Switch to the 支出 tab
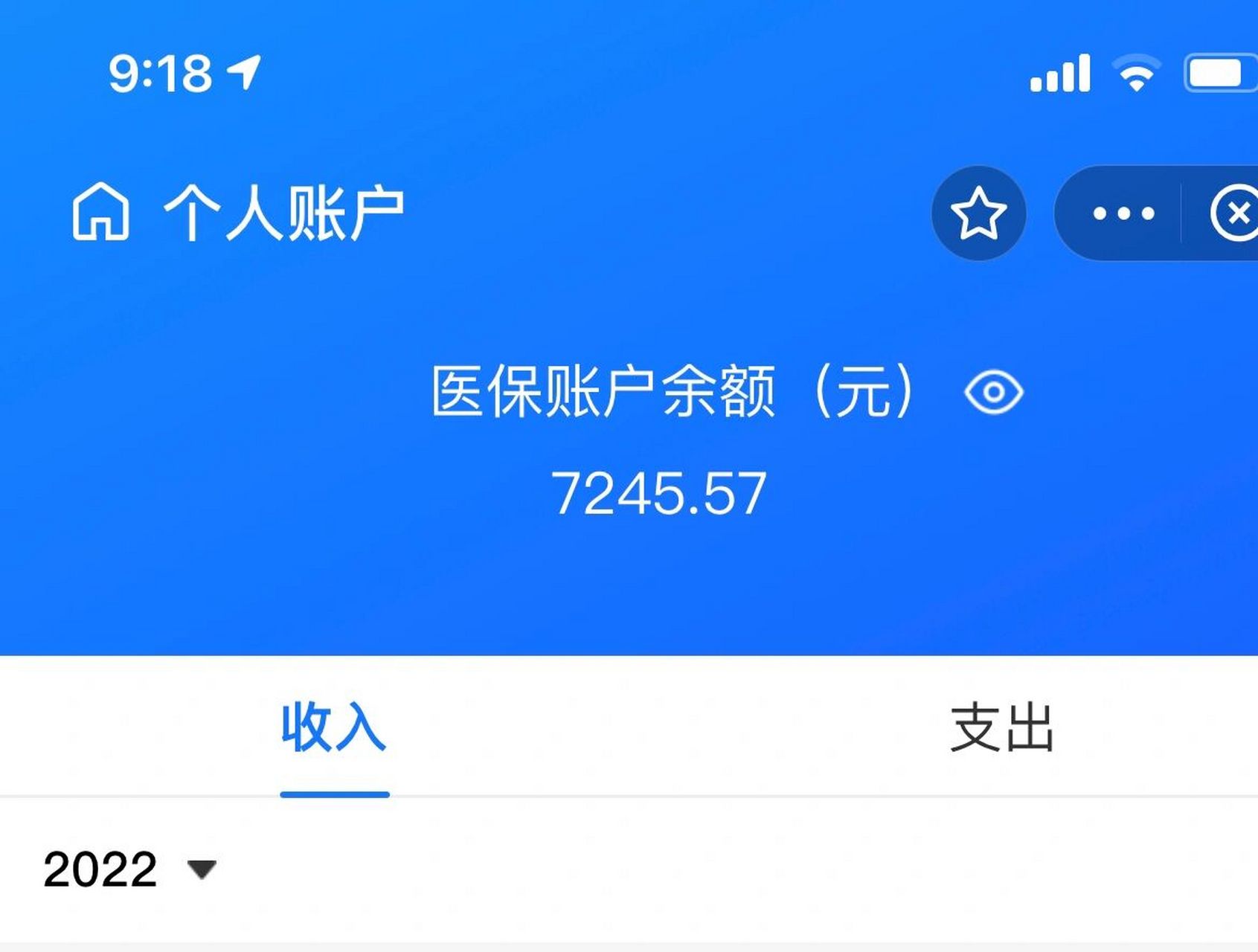This screenshot has height=952, width=1258. pos(1002,727)
